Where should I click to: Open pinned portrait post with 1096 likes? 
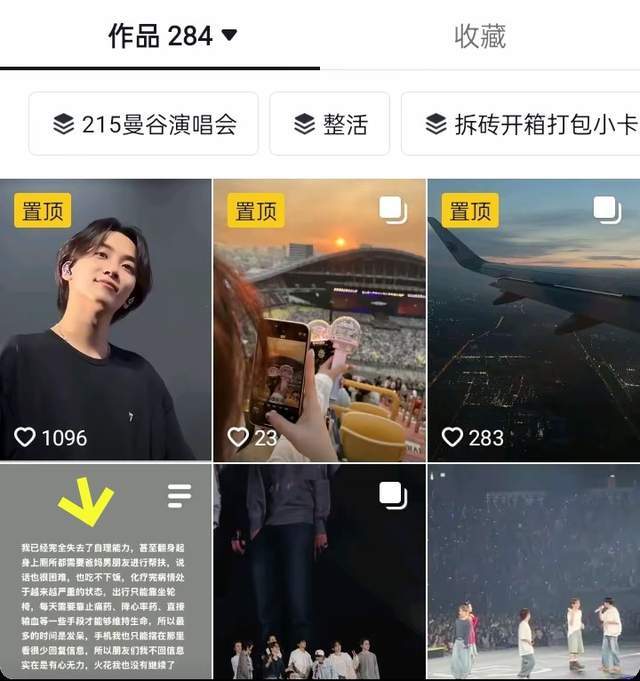click(106, 320)
